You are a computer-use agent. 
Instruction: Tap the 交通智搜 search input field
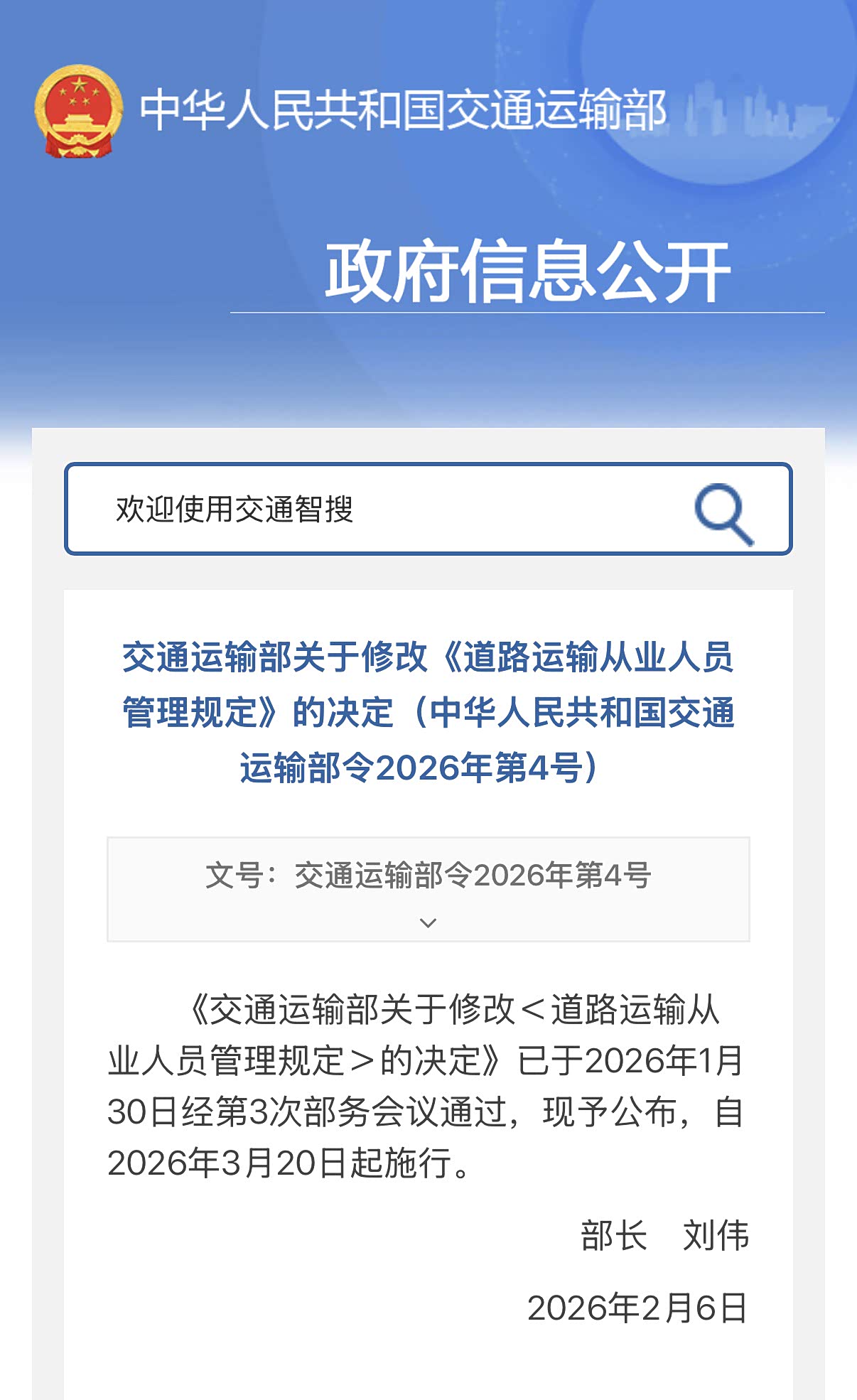tap(370, 509)
